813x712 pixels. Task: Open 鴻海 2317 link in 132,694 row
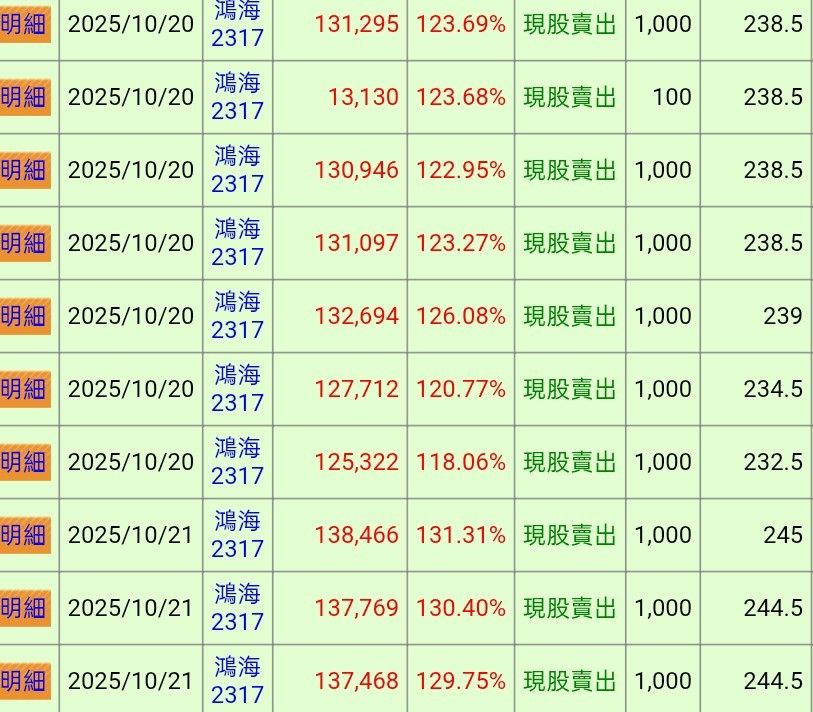(237, 316)
